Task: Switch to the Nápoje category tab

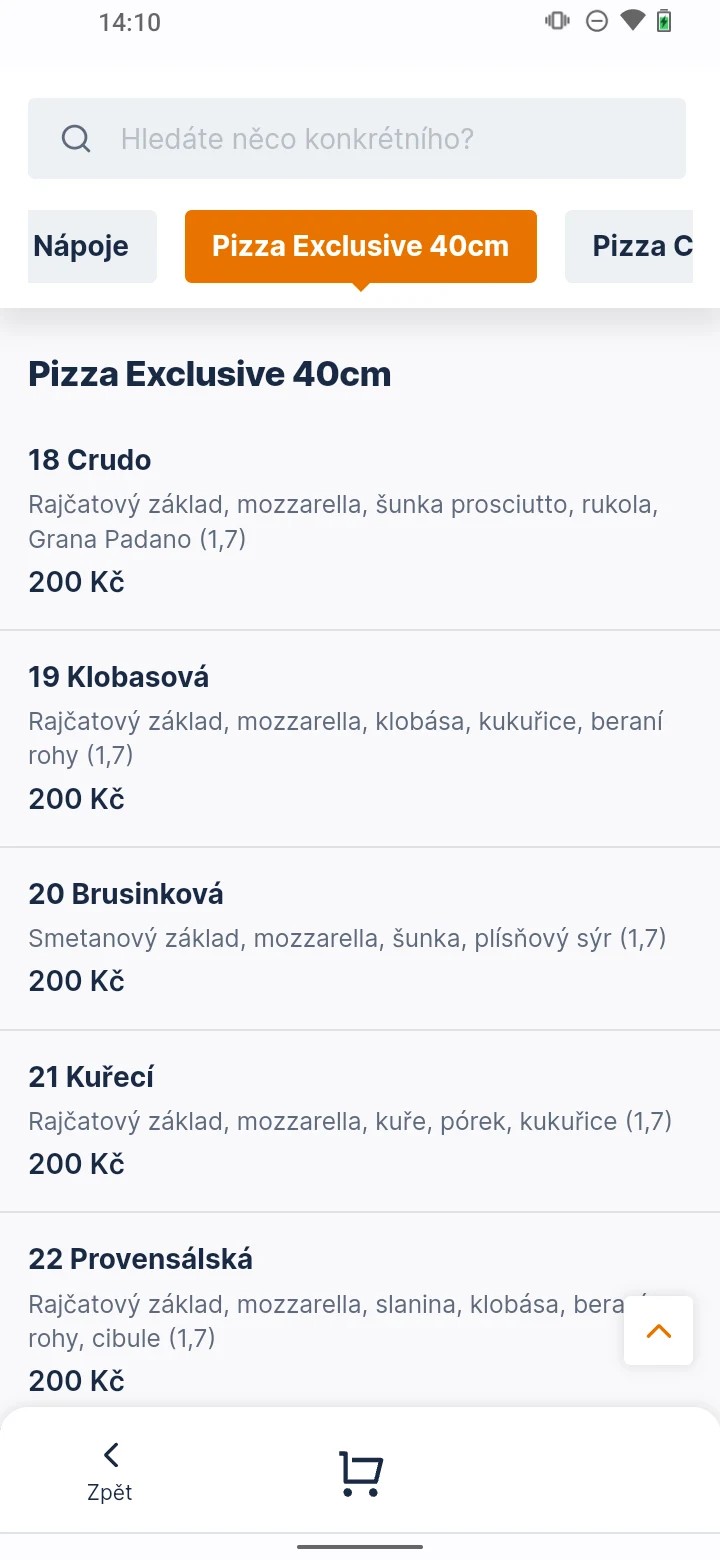Action: click(92, 246)
